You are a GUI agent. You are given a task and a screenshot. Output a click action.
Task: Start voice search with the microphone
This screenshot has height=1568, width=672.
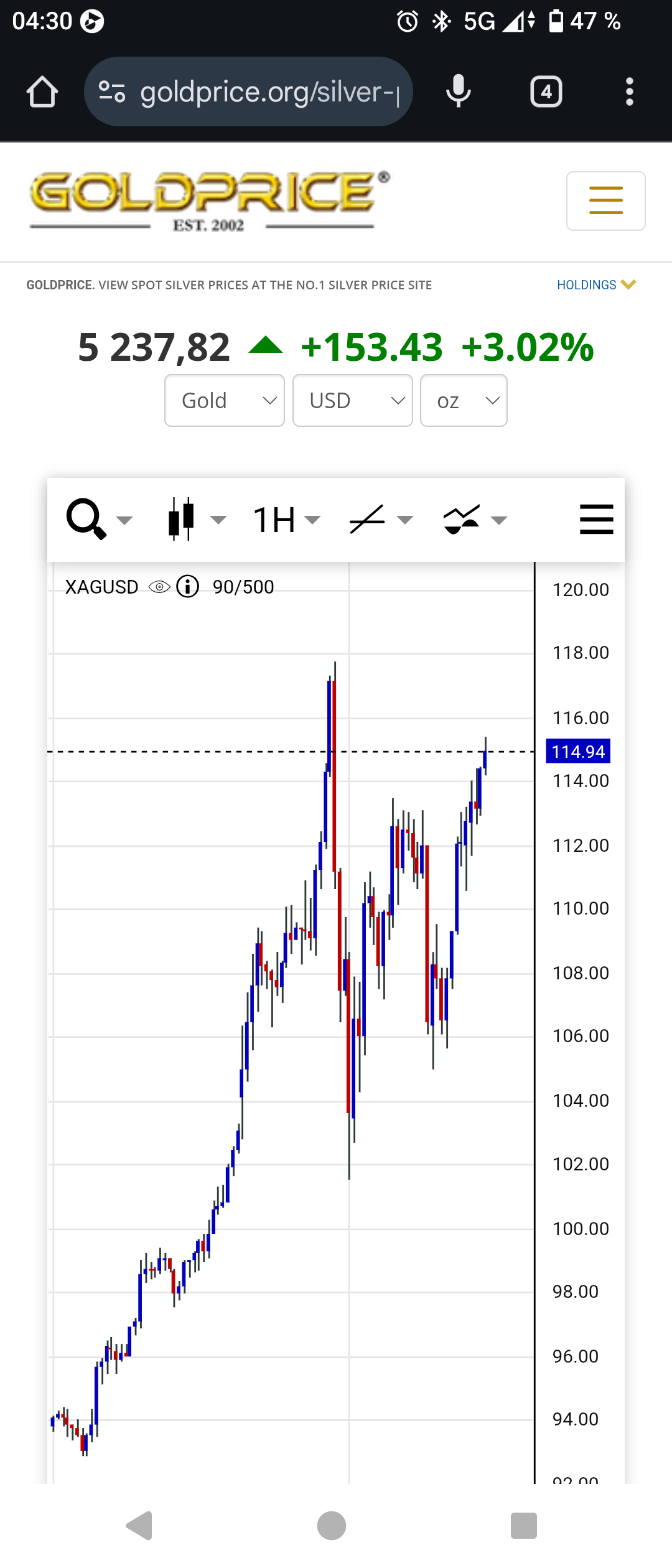click(x=459, y=92)
